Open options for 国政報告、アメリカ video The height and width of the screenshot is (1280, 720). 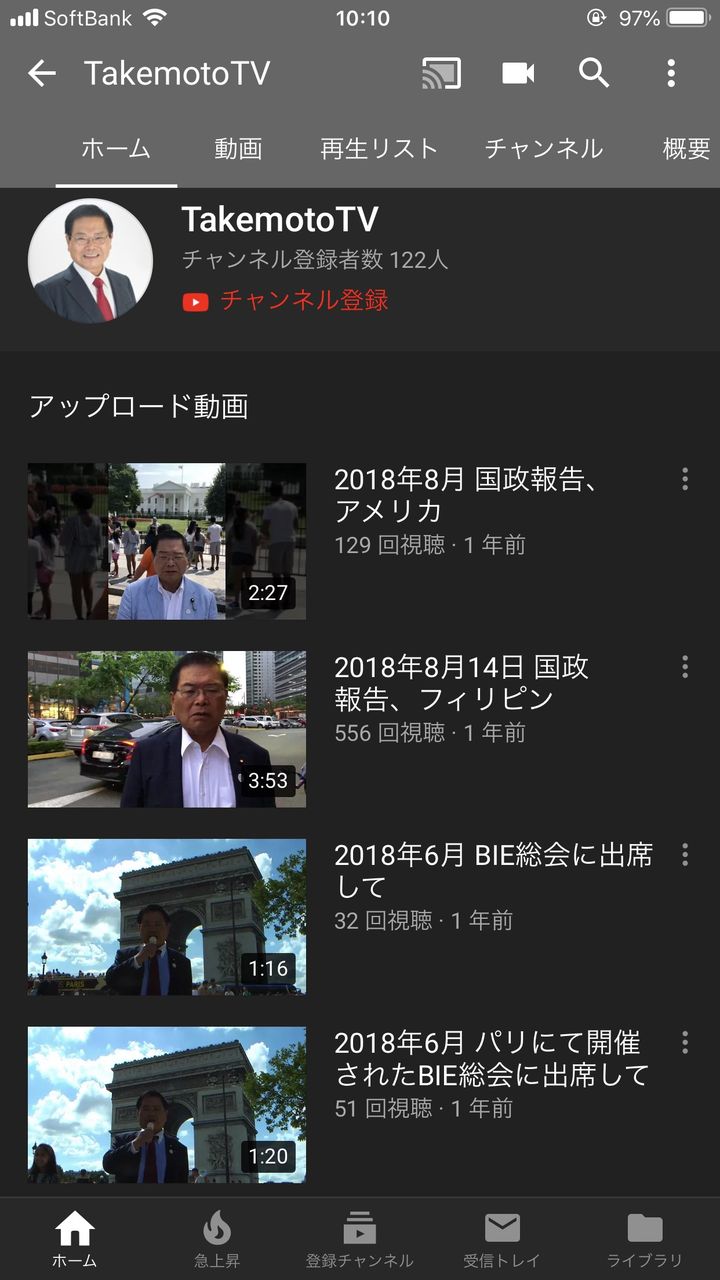click(685, 479)
